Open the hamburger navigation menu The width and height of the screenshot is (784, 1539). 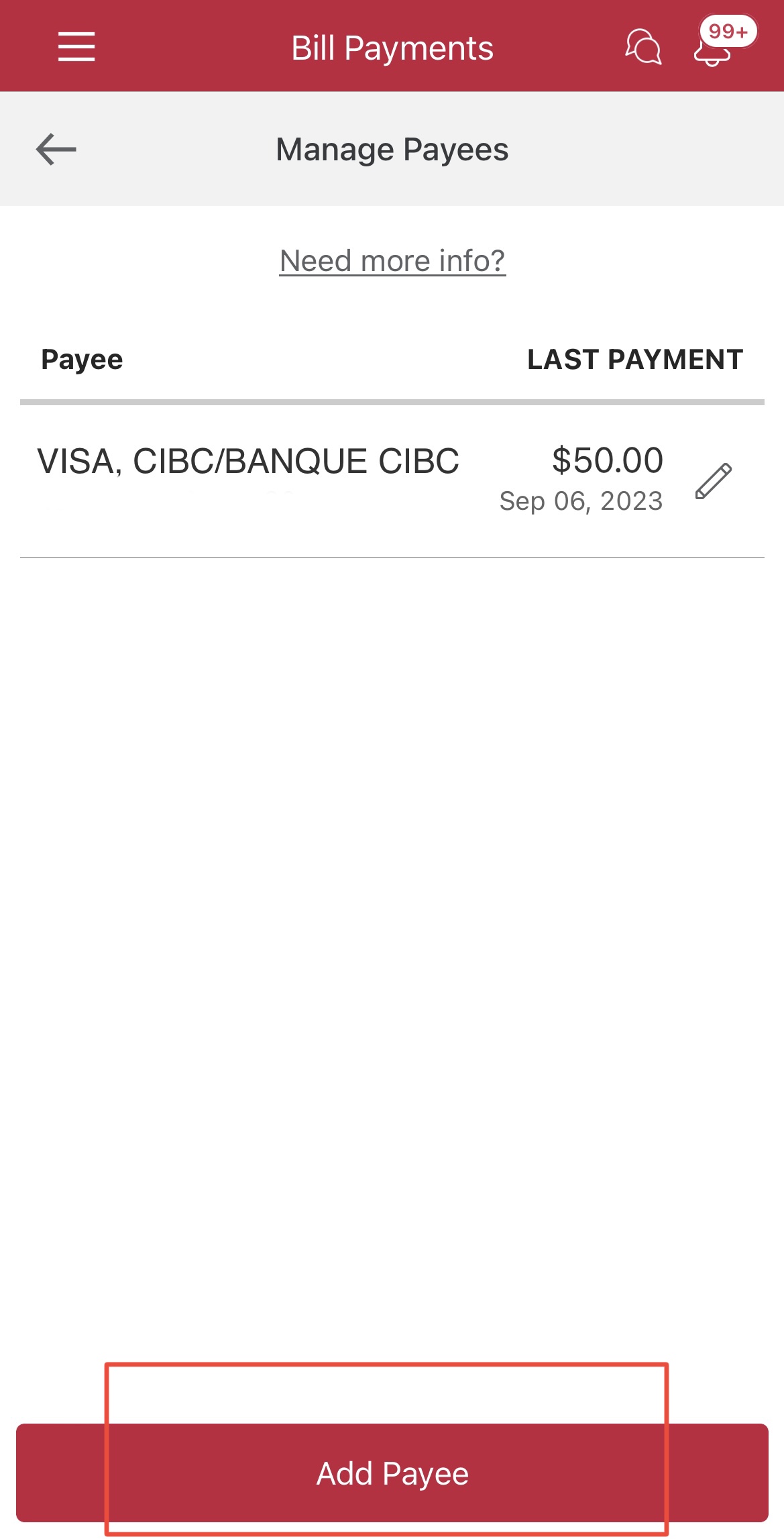[x=76, y=47]
